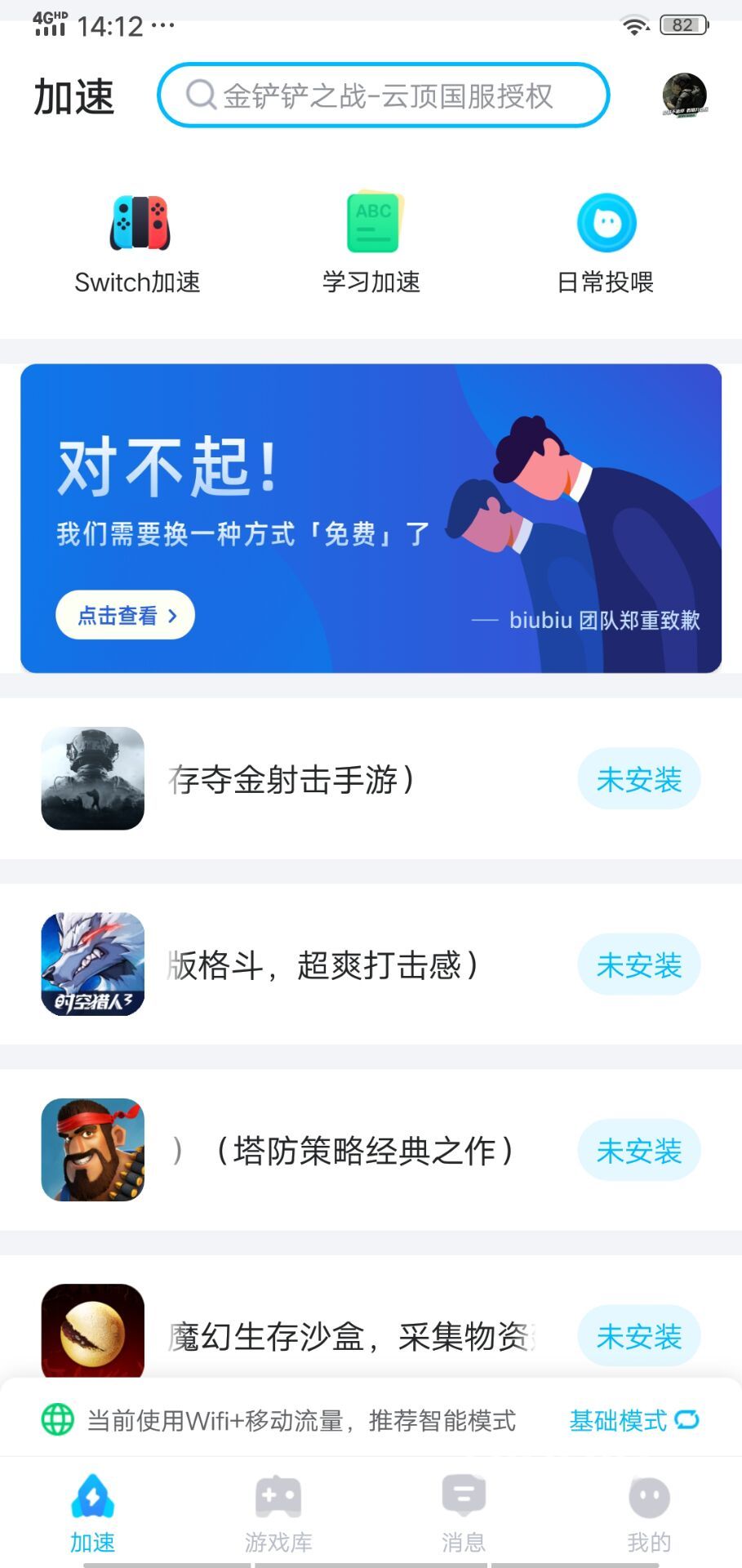Open the profile avatar in the header

click(684, 96)
